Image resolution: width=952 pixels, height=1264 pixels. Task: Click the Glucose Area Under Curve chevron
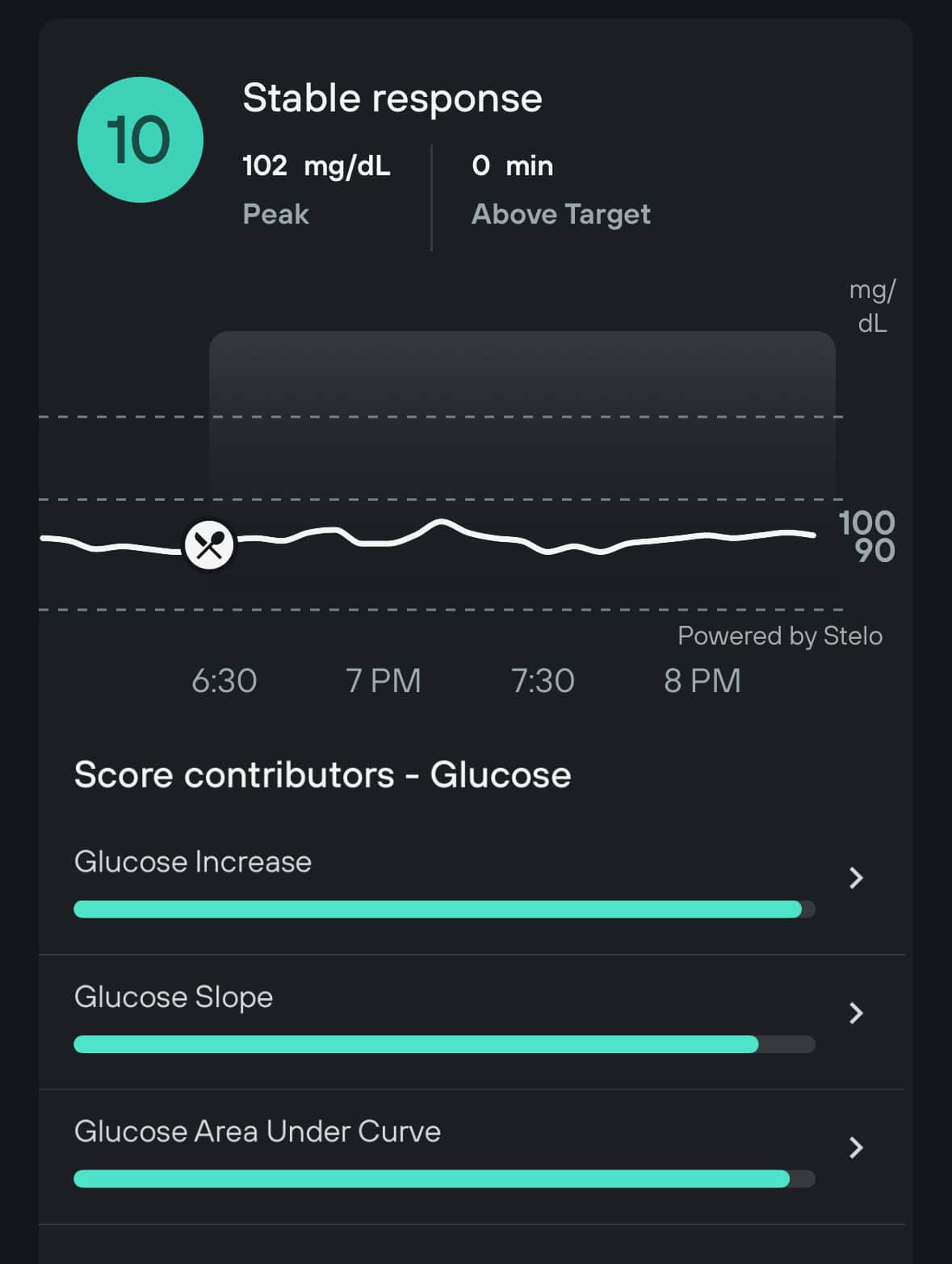tap(856, 1148)
